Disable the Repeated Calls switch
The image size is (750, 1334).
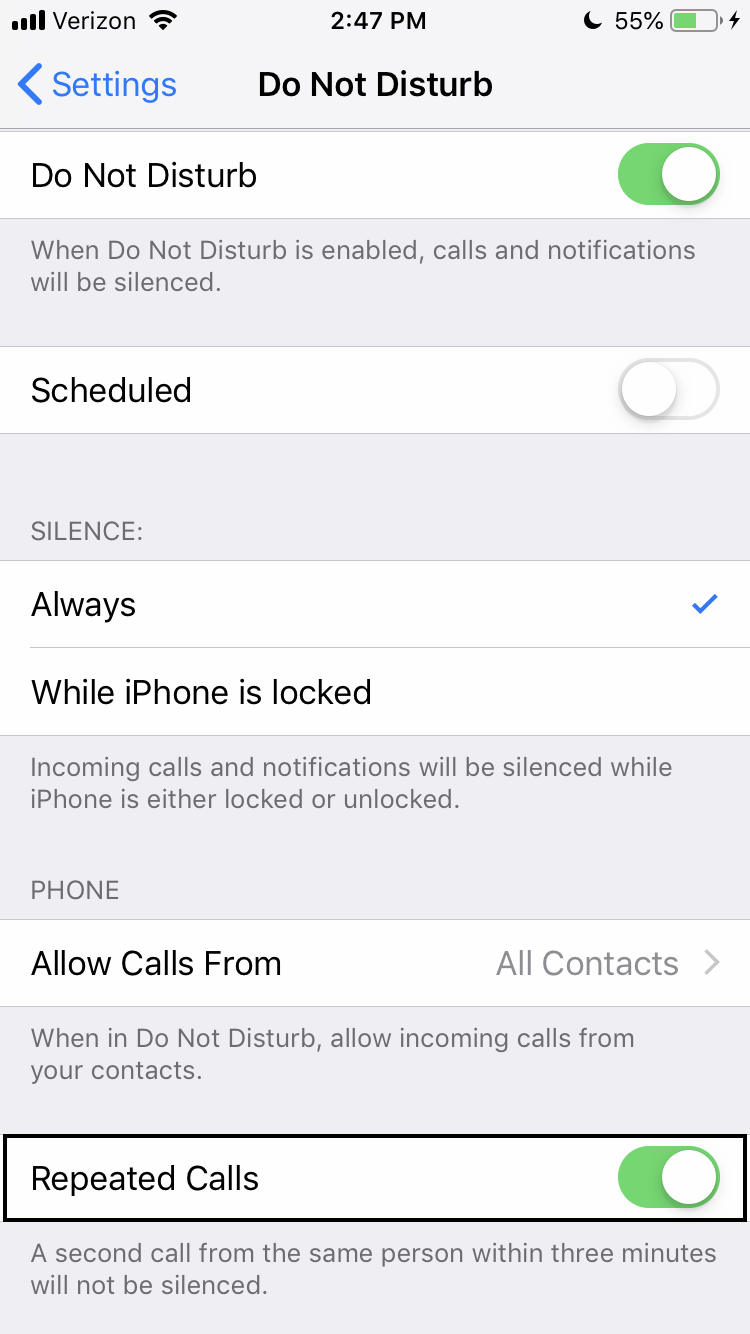click(669, 1178)
